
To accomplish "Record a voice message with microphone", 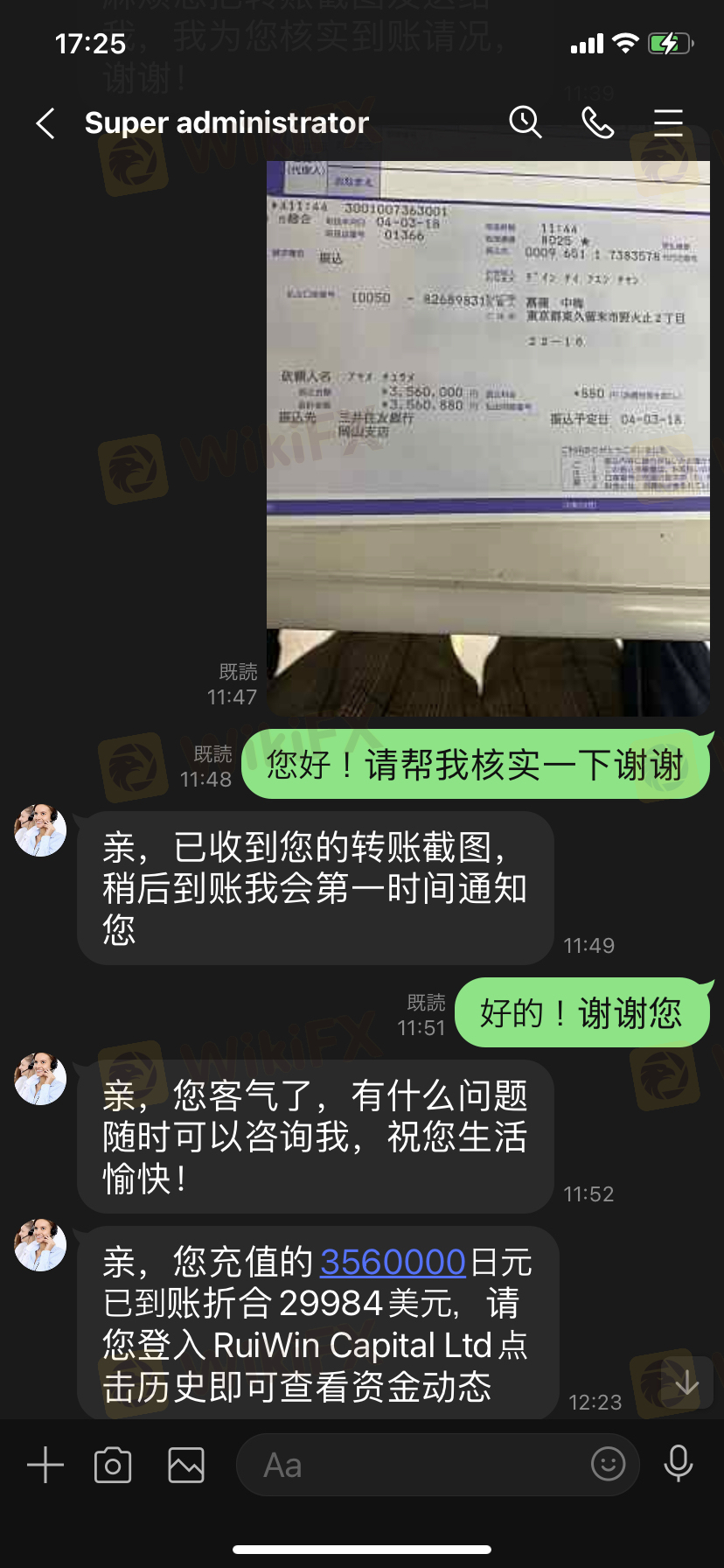I will (x=679, y=1463).
